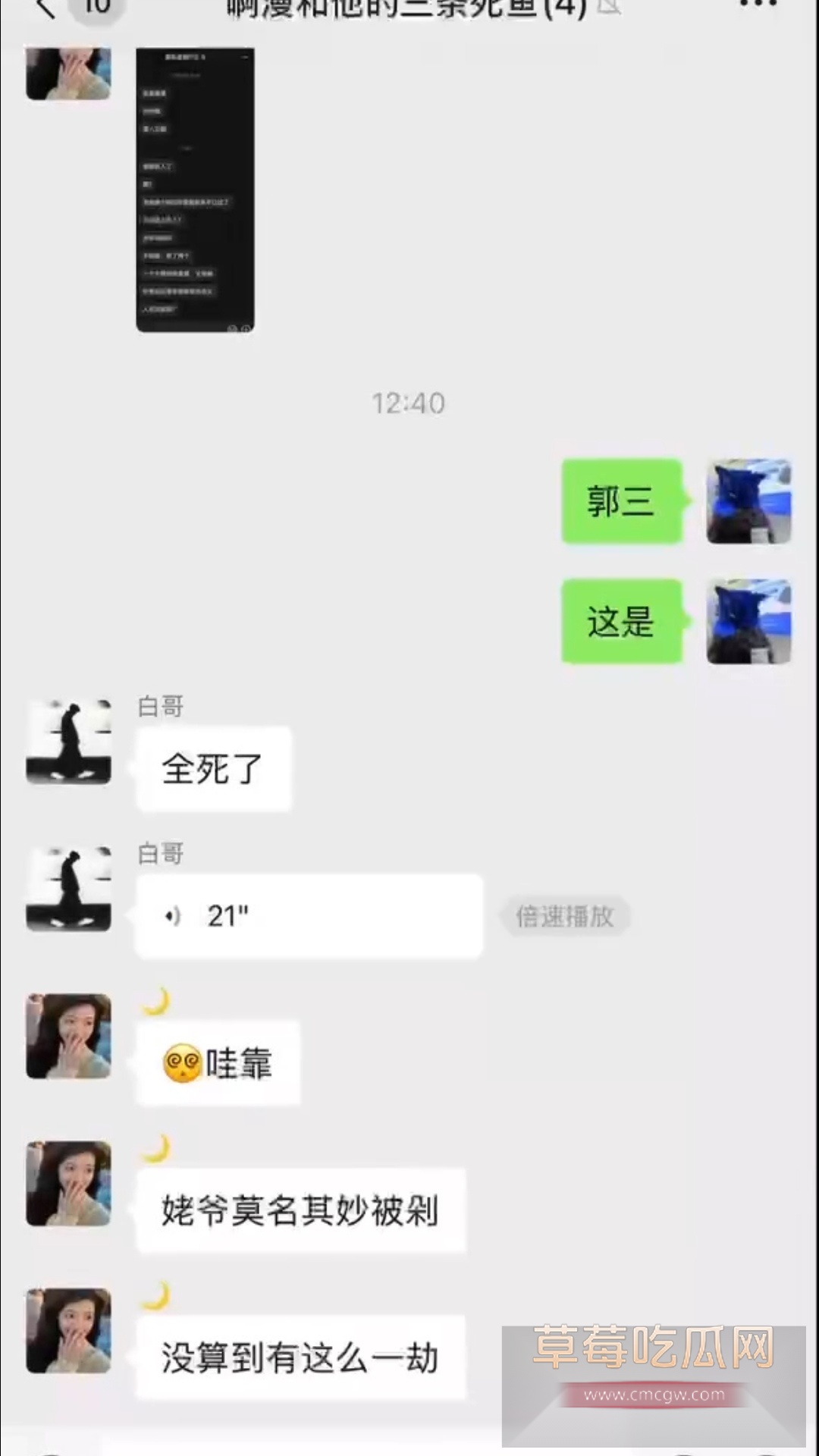Open the shared chat screenshot image

point(195,190)
